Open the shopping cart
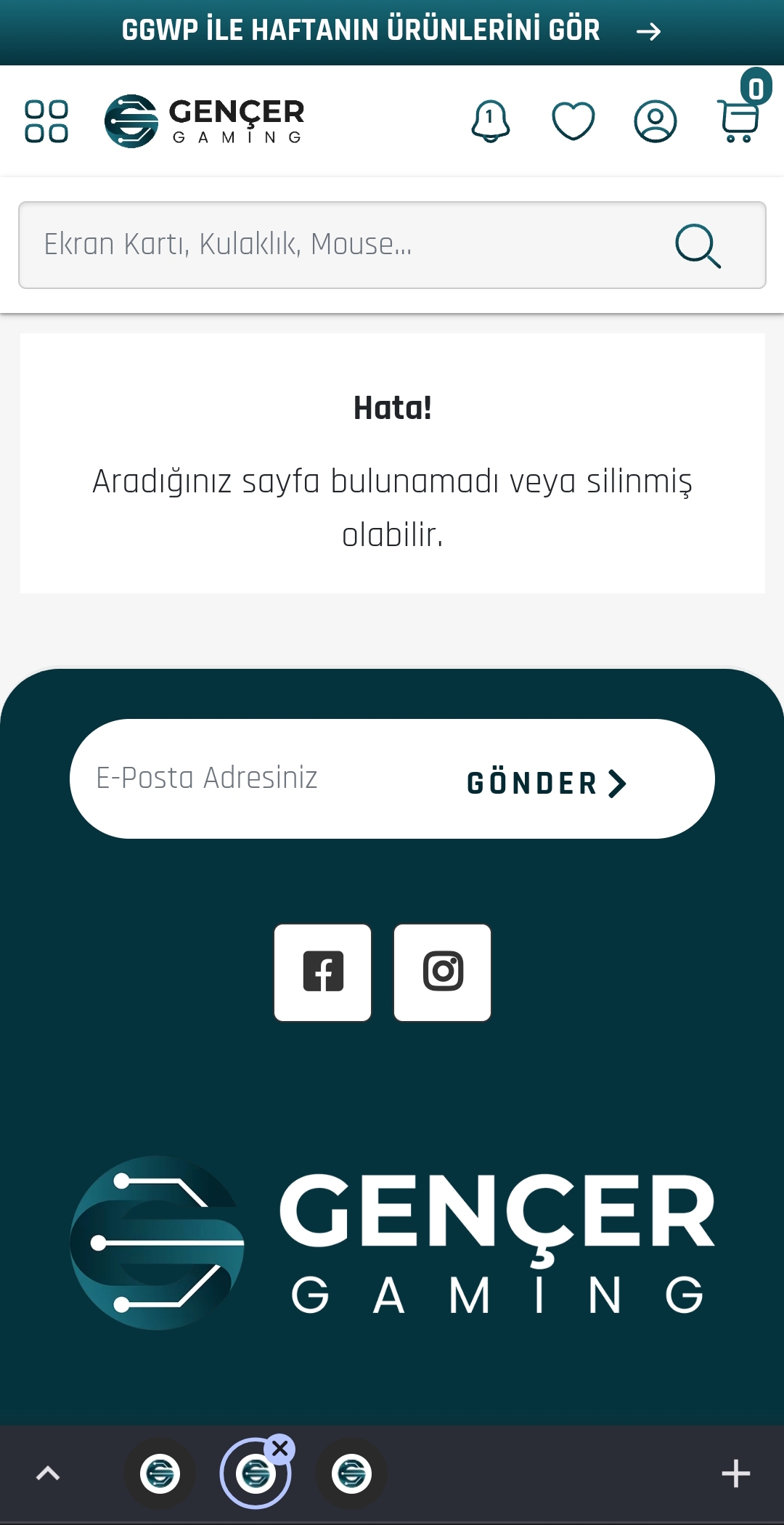This screenshot has width=784, height=1525. click(739, 120)
